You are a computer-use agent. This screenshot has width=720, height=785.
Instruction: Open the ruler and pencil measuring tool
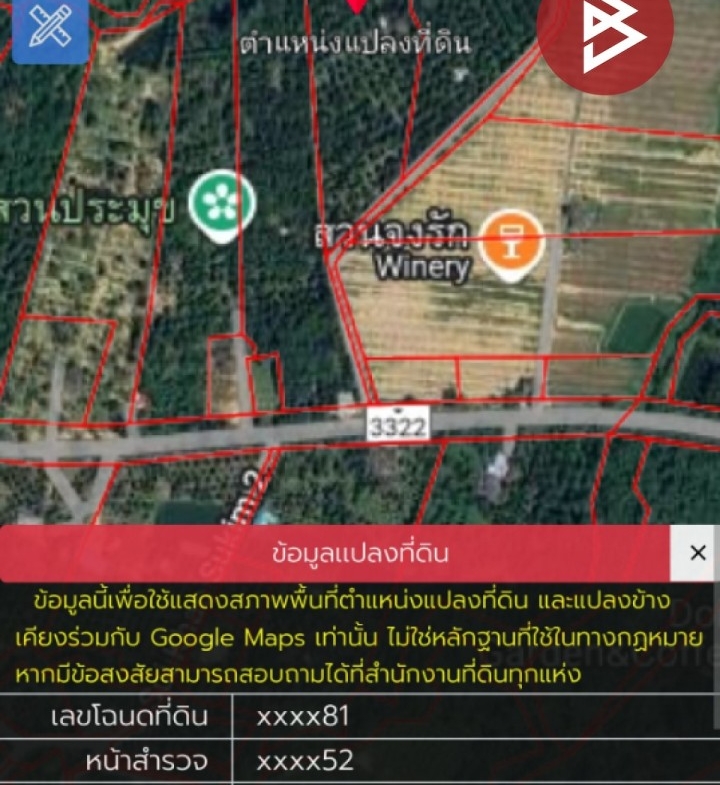50,28
